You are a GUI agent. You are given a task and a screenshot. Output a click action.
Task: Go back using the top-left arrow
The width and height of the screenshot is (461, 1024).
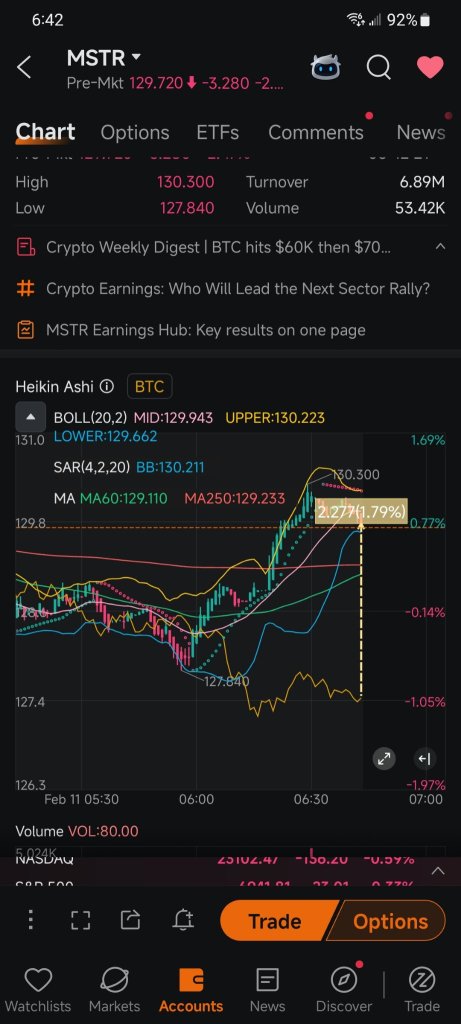24,67
